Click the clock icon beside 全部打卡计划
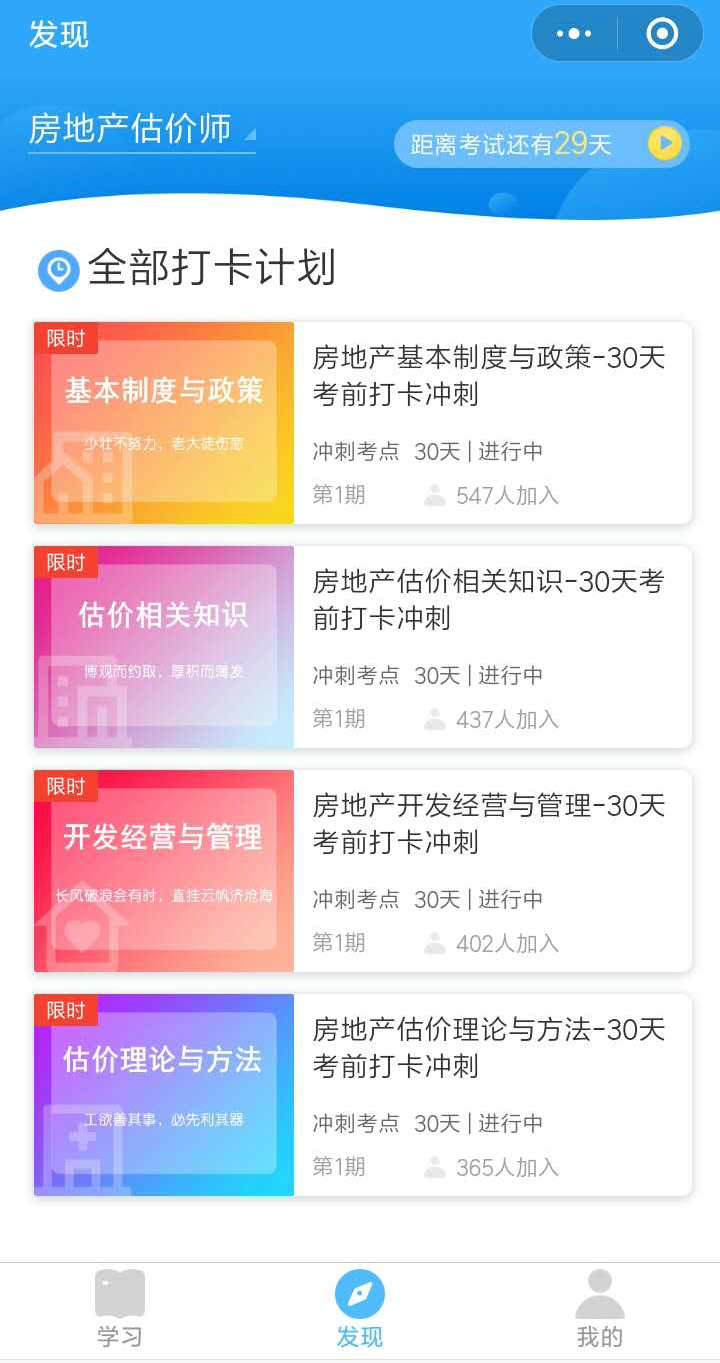This screenshot has height=1363, width=720. (x=58, y=269)
